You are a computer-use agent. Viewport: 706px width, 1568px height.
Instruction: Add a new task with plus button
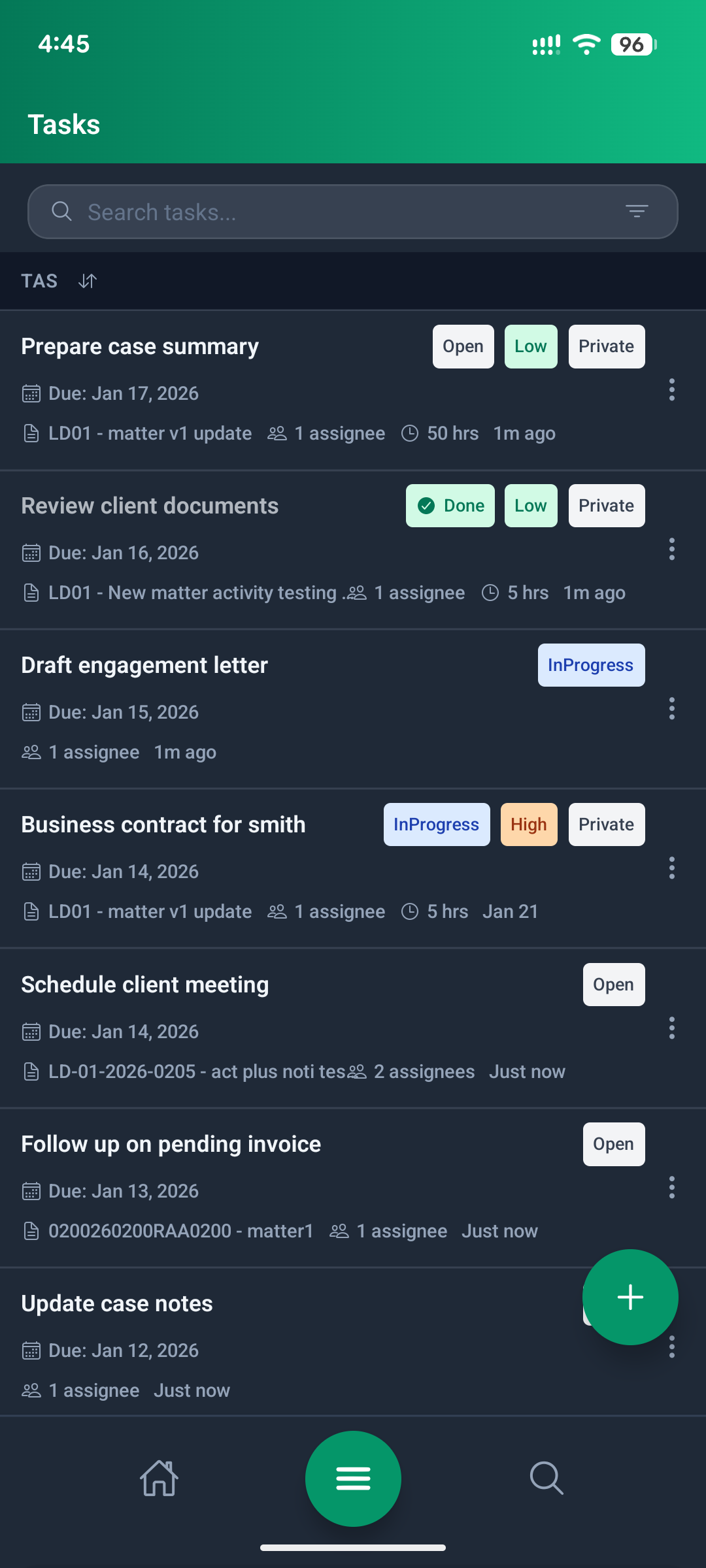(630, 1297)
